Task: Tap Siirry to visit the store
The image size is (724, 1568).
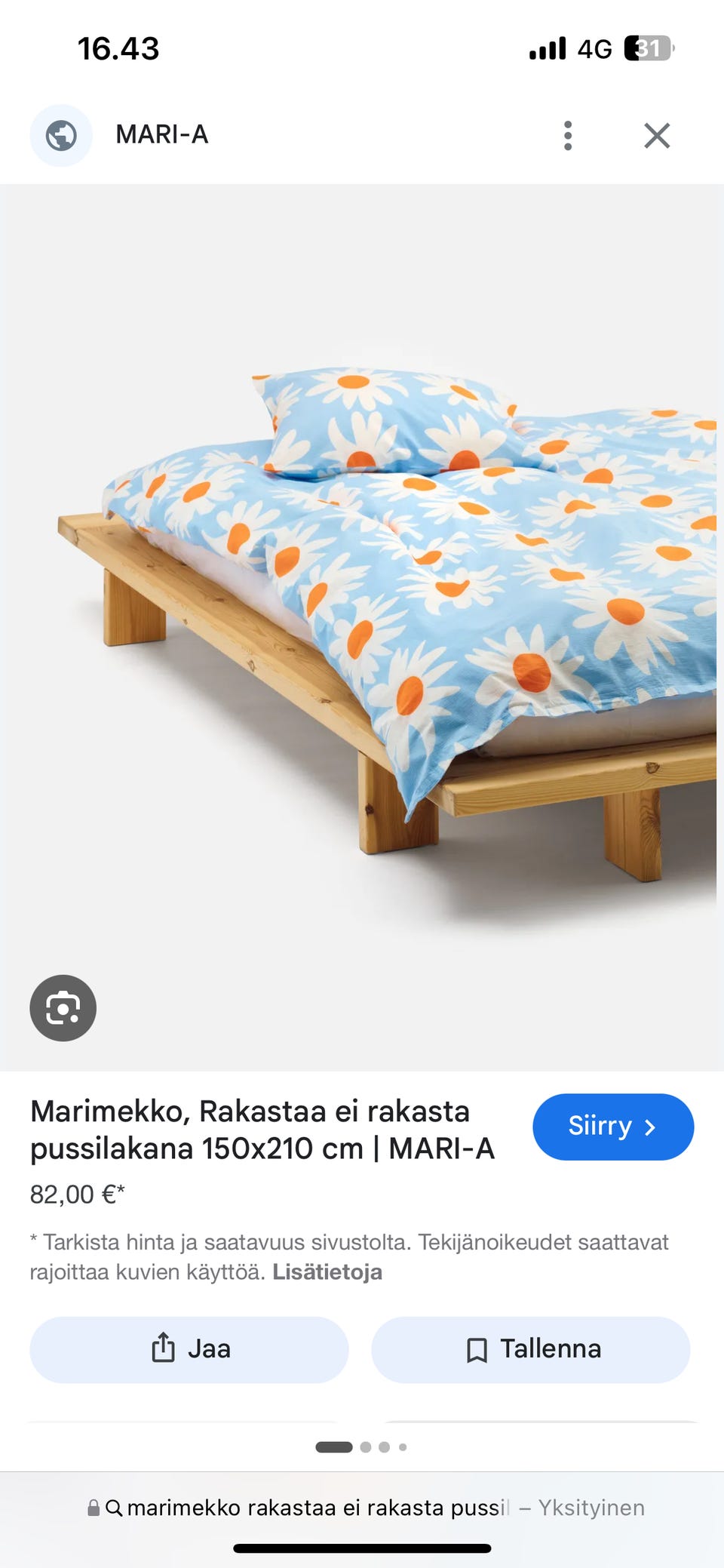Action: (x=612, y=1127)
